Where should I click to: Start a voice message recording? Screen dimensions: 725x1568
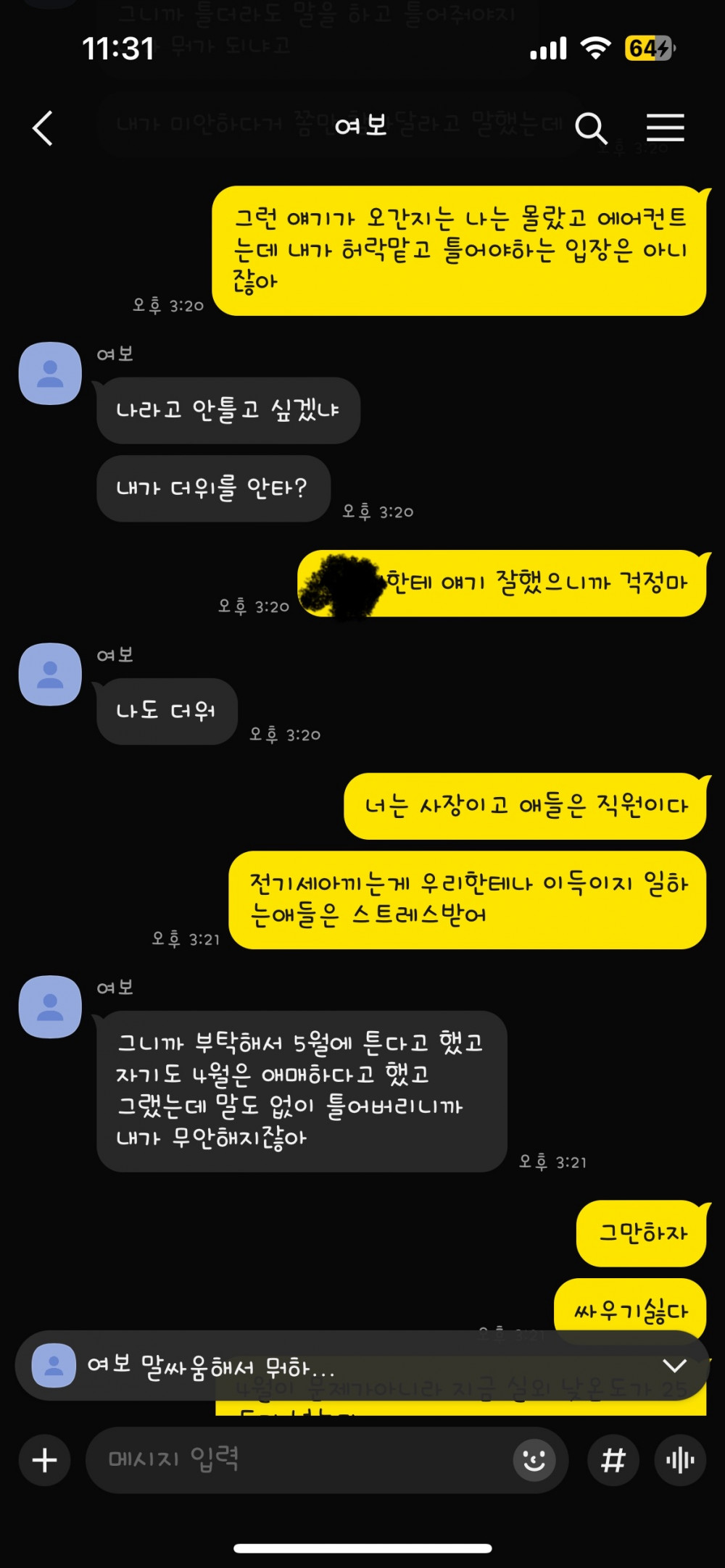click(680, 1460)
